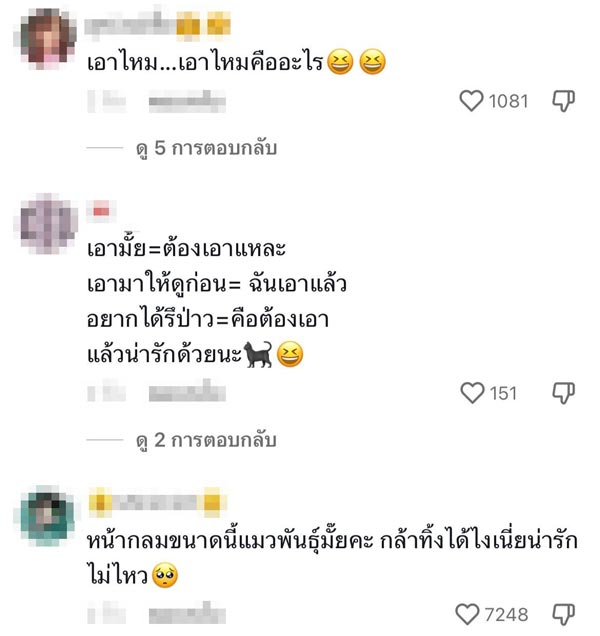The height and width of the screenshot is (636, 600).
Task: Dislike the comment with 151 likes
Action: tap(563, 393)
